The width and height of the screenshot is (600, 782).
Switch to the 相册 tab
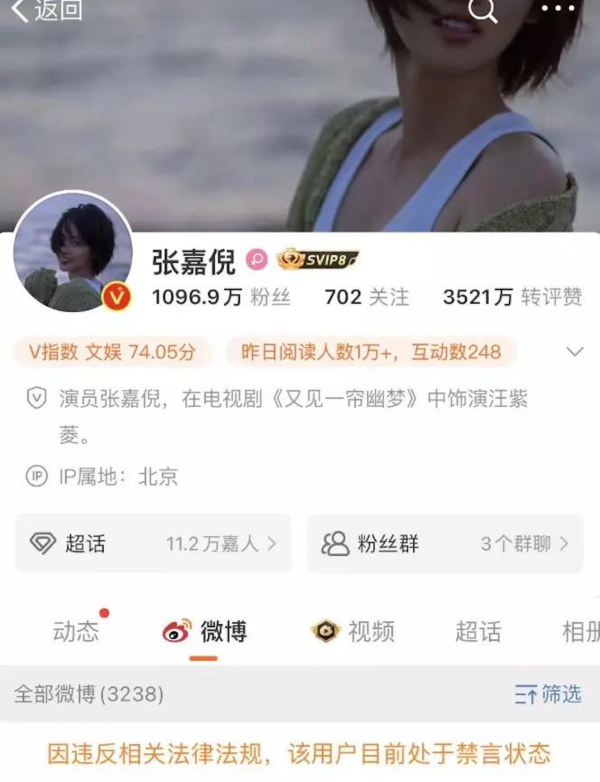click(582, 631)
